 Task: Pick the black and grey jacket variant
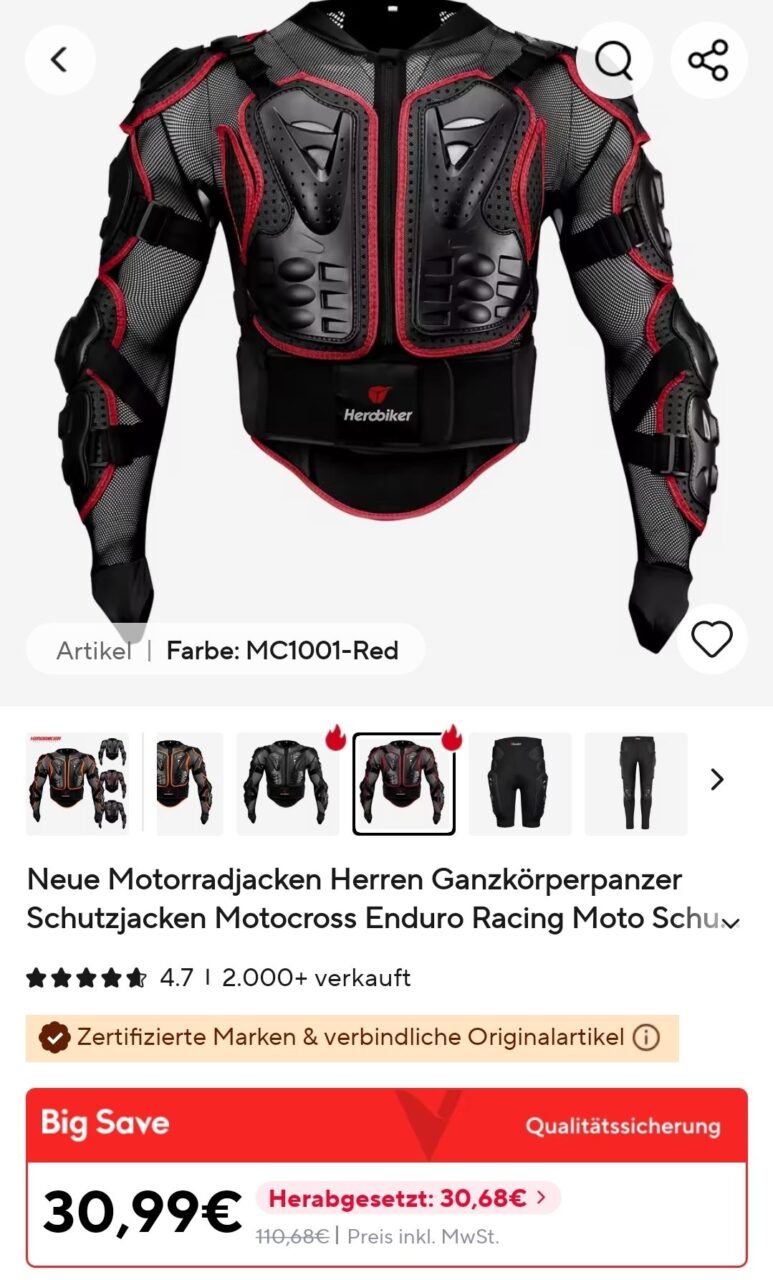click(x=288, y=784)
